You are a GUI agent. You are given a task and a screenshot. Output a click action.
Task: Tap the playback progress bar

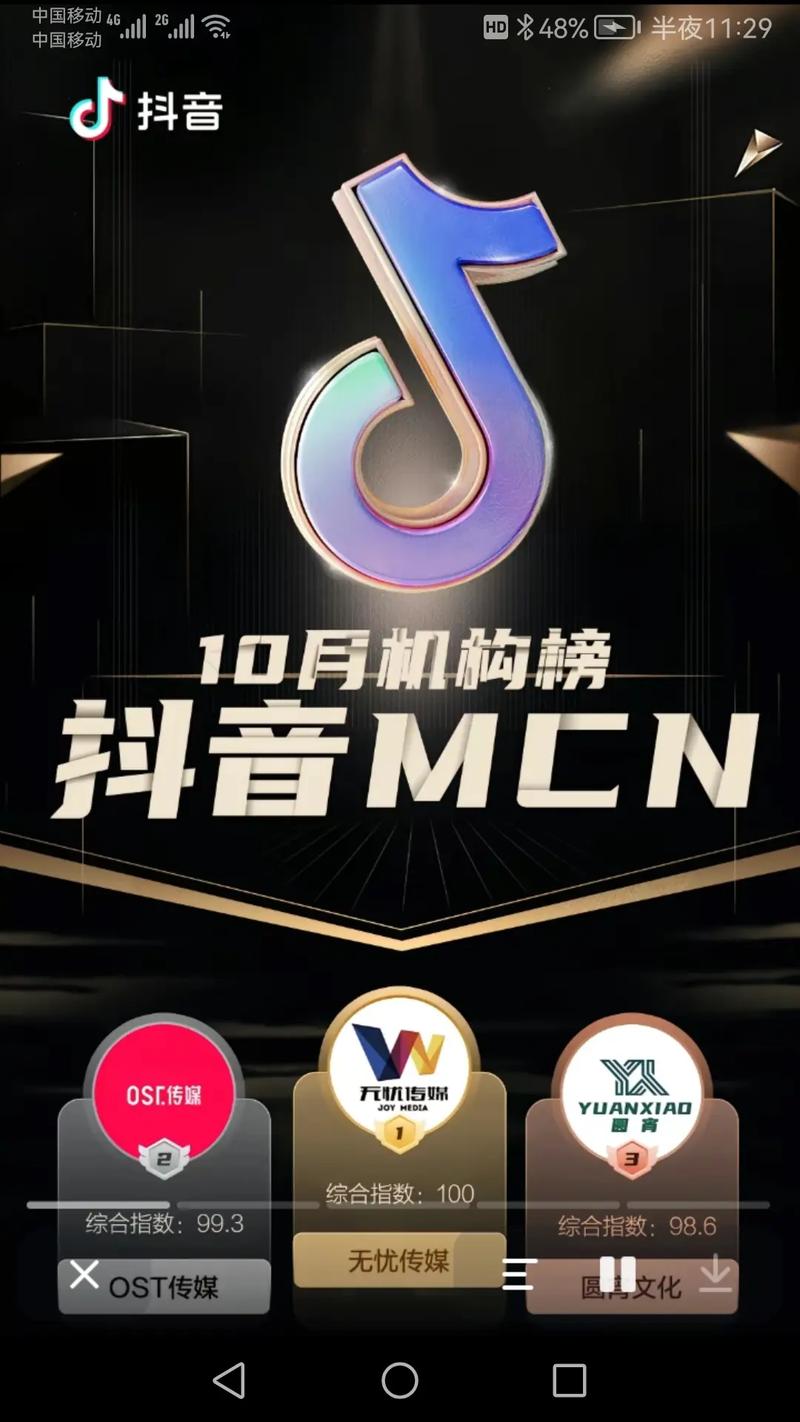[400, 1205]
